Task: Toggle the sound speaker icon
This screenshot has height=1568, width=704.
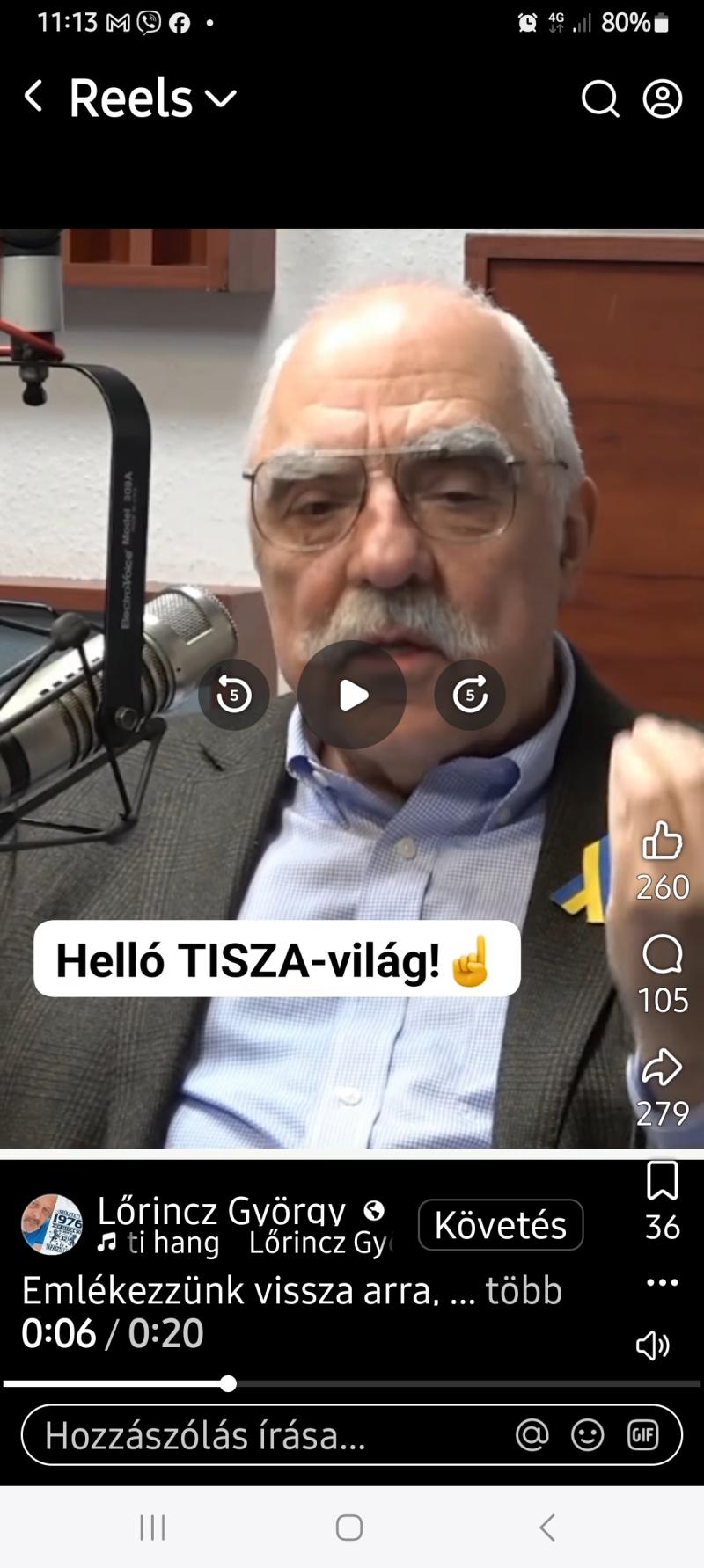Action: [652, 1346]
